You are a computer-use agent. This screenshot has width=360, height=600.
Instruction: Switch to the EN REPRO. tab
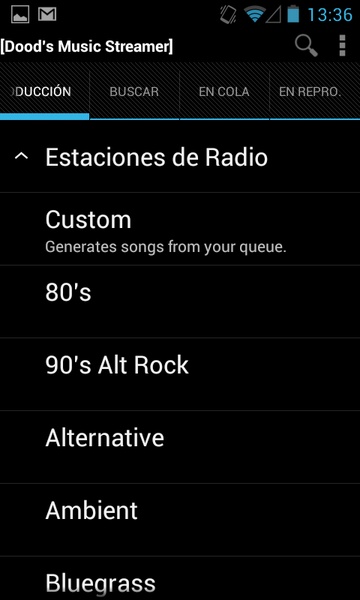(315, 92)
